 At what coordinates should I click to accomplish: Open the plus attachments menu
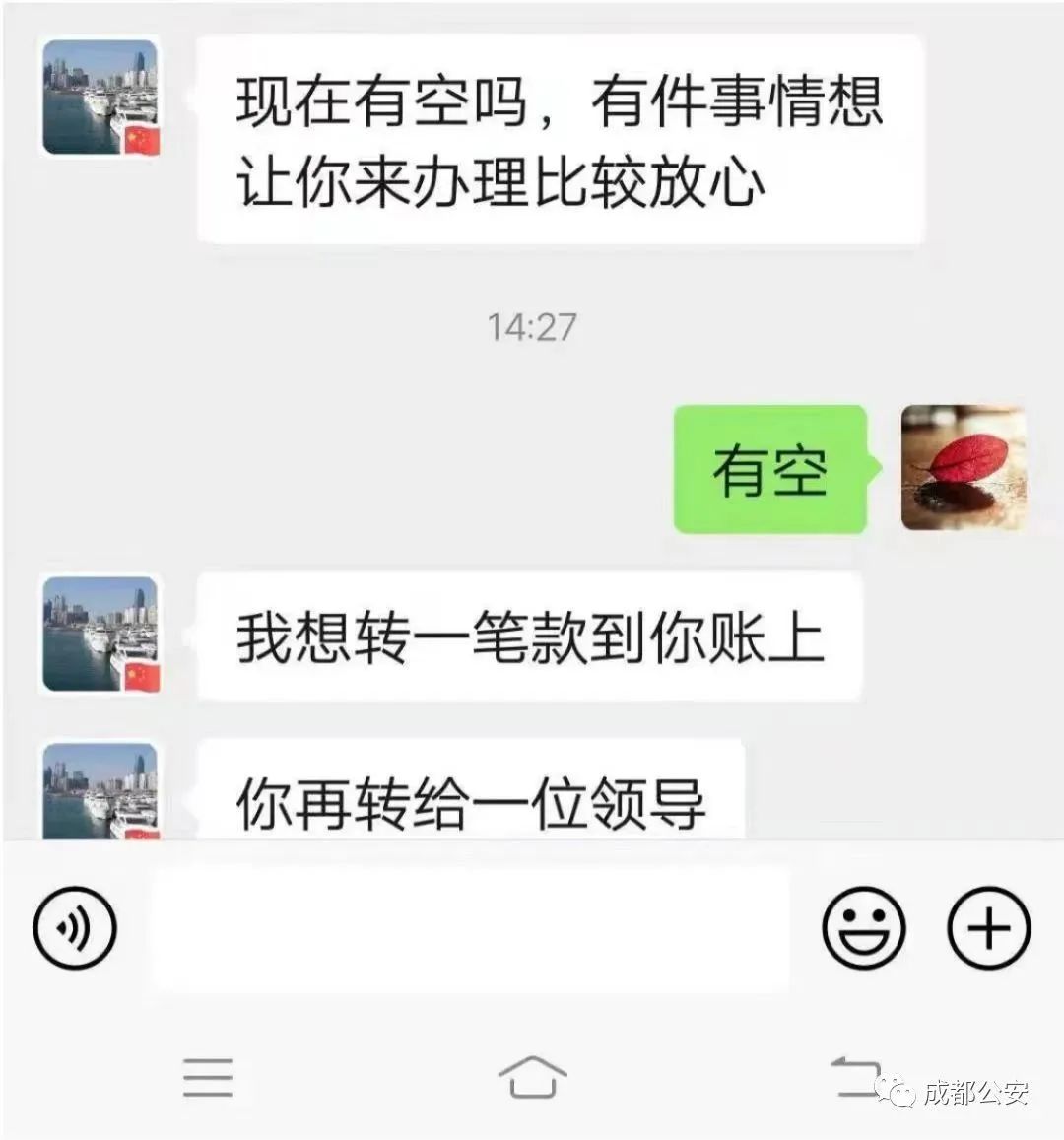pyautogui.click(x=988, y=928)
